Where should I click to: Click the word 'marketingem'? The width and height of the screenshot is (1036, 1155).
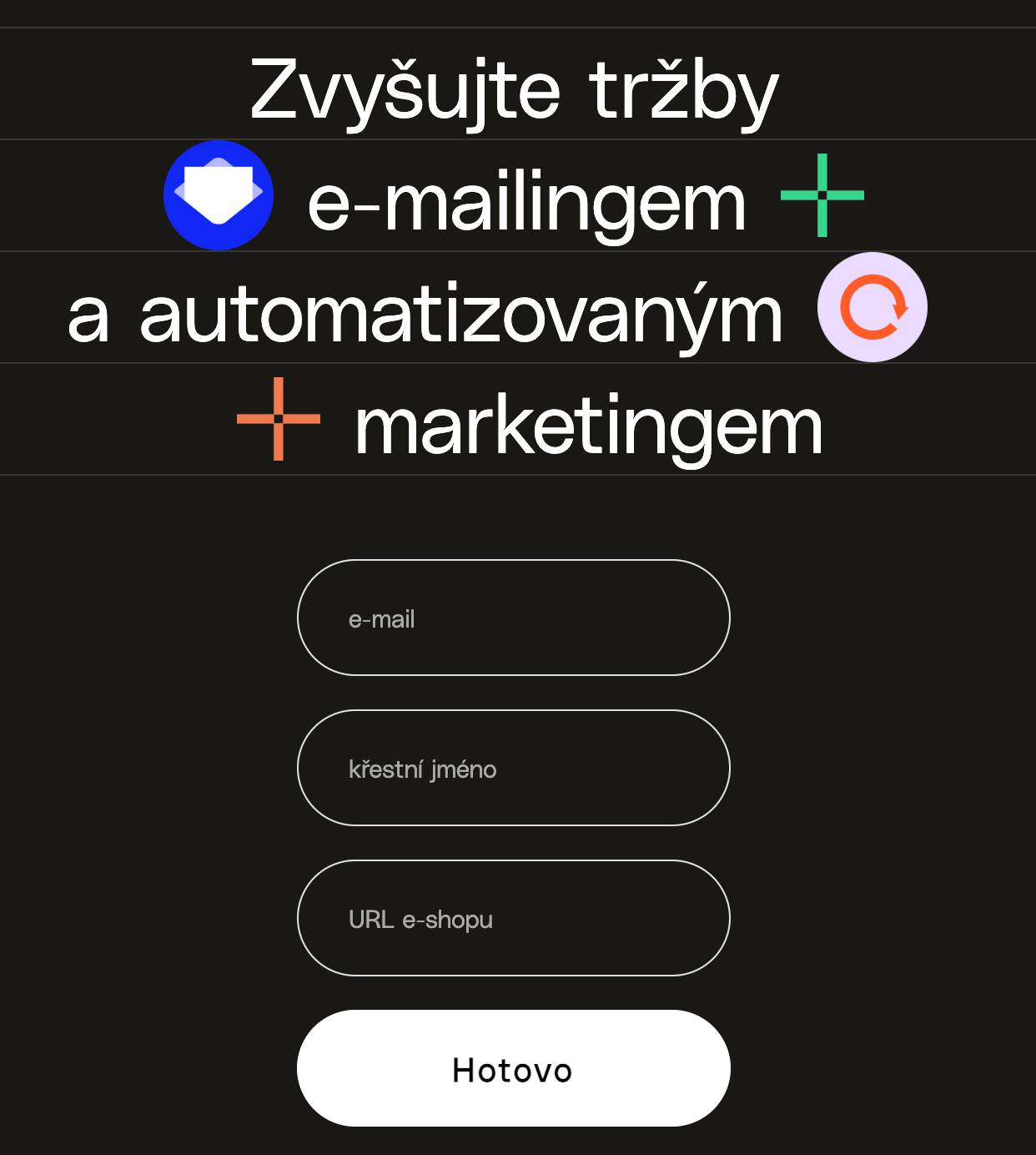[x=590, y=424]
